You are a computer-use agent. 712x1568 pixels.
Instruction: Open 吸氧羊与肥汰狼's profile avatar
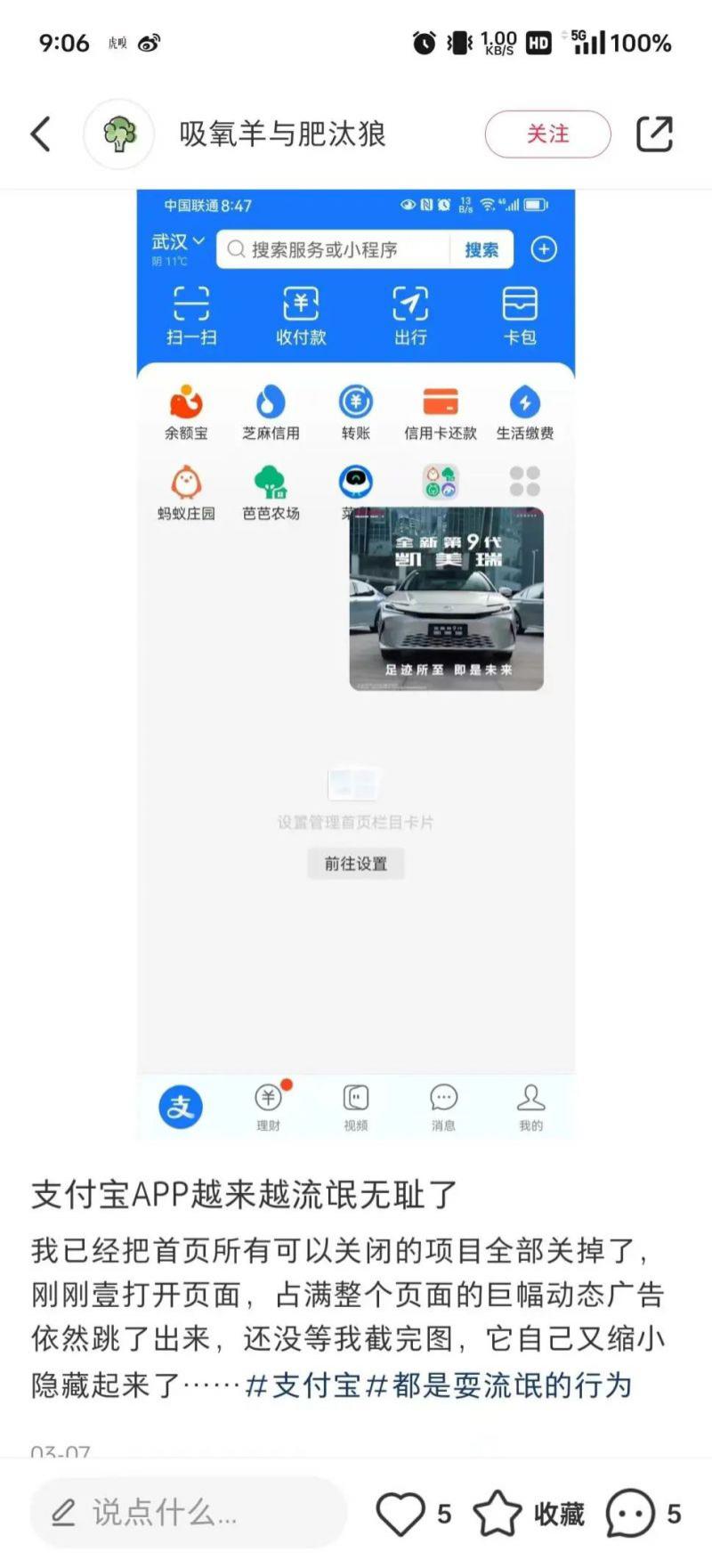(x=119, y=134)
